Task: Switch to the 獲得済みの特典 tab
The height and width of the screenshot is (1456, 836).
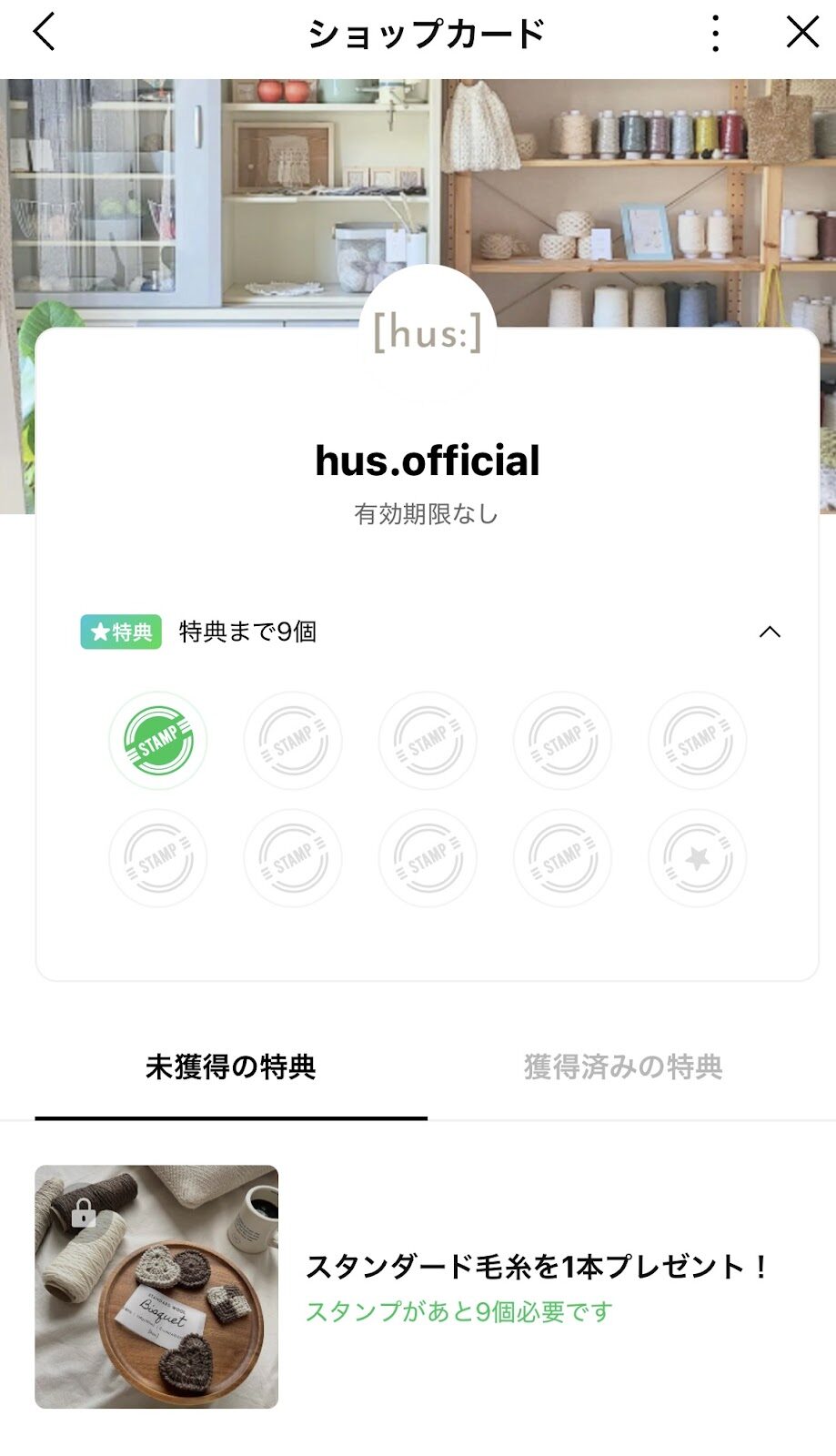Action: pyautogui.click(x=623, y=1067)
